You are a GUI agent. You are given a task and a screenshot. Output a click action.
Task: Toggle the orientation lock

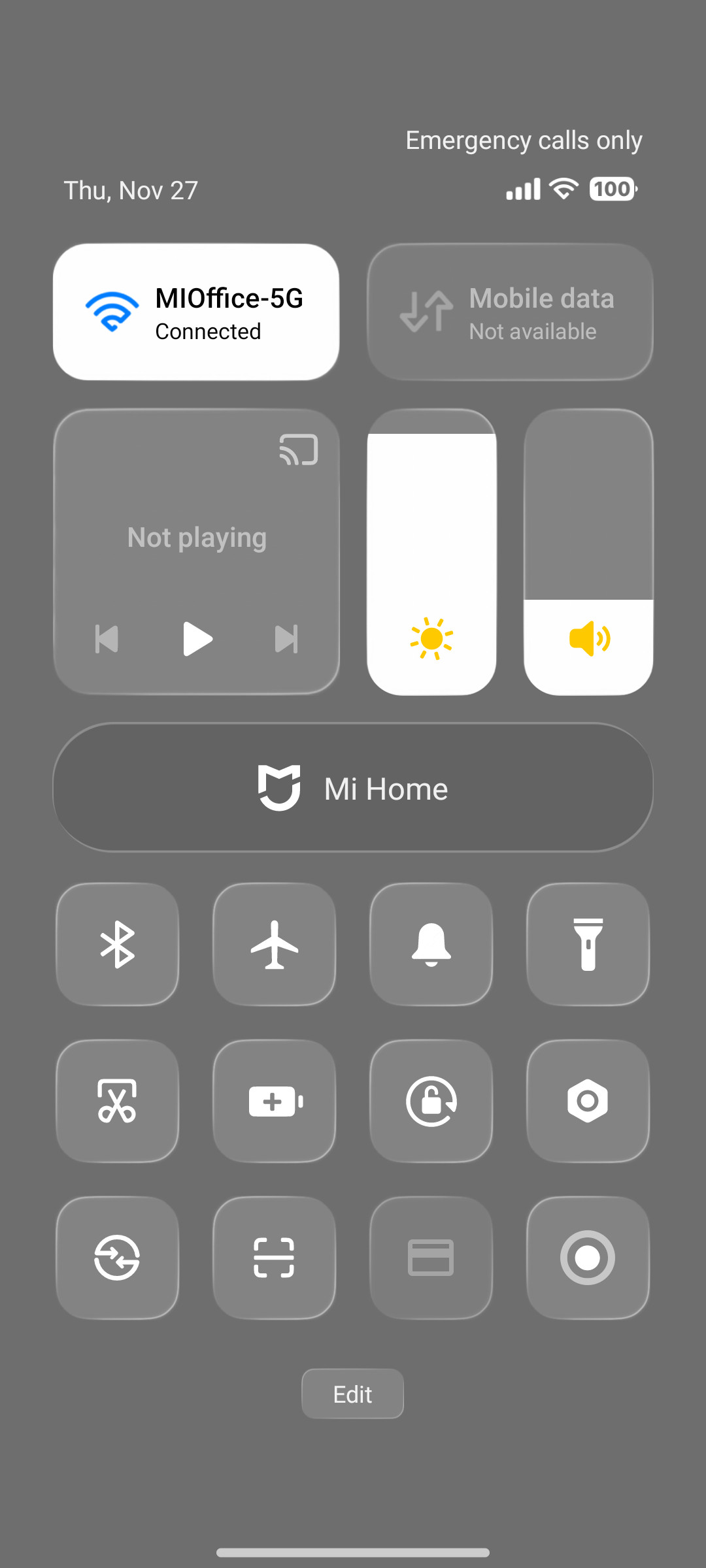coord(431,1101)
